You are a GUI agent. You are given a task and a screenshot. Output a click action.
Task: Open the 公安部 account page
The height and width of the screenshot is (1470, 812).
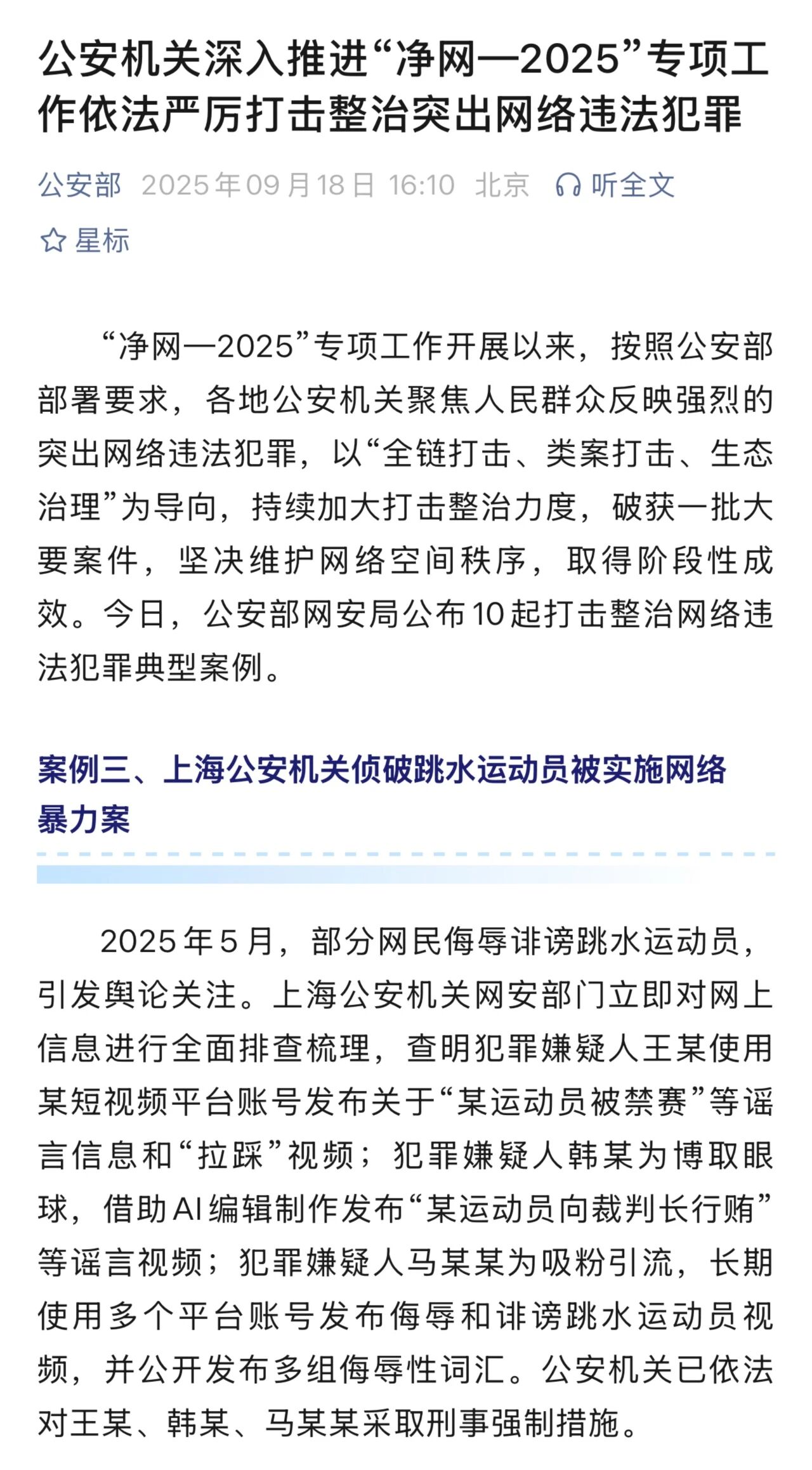point(80,186)
